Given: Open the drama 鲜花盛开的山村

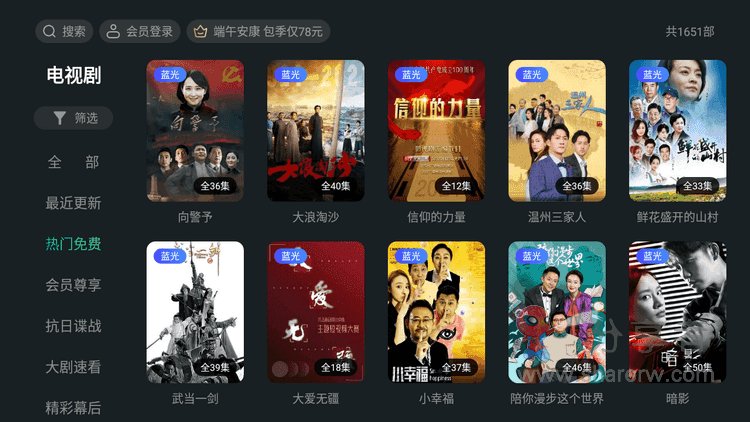Looking at the screenshot, I should [677, 131].
